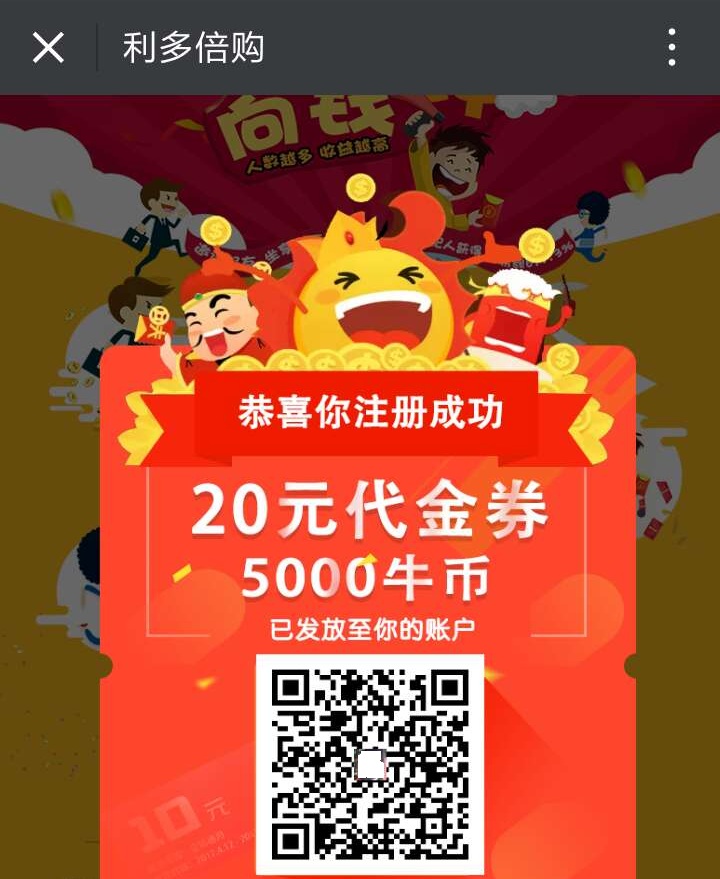Open the three-dot overflow menu
This screenshot has height=879, width=720.
[671, 47]
